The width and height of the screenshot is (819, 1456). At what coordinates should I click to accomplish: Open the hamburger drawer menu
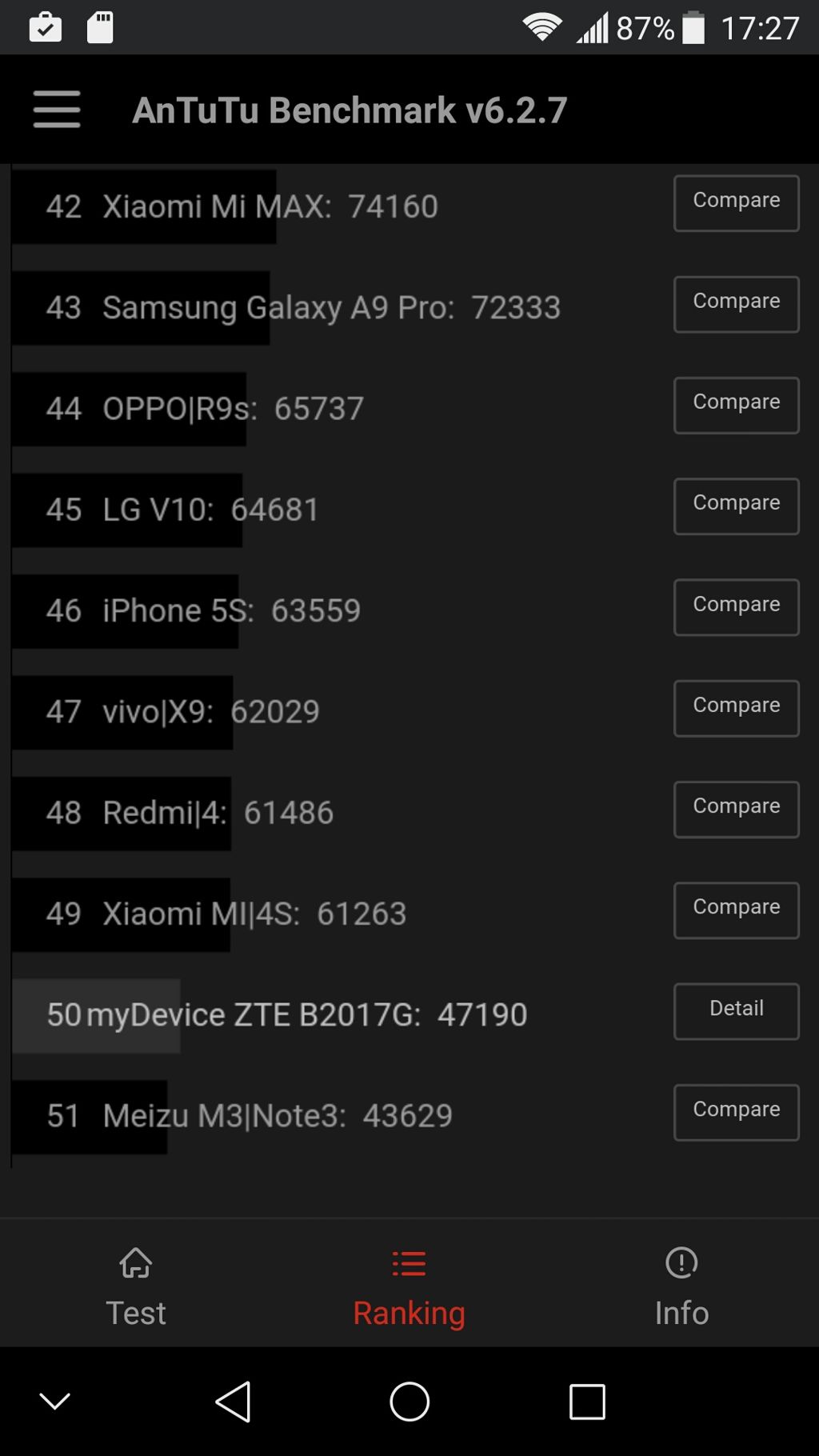(x=57, y=110)
